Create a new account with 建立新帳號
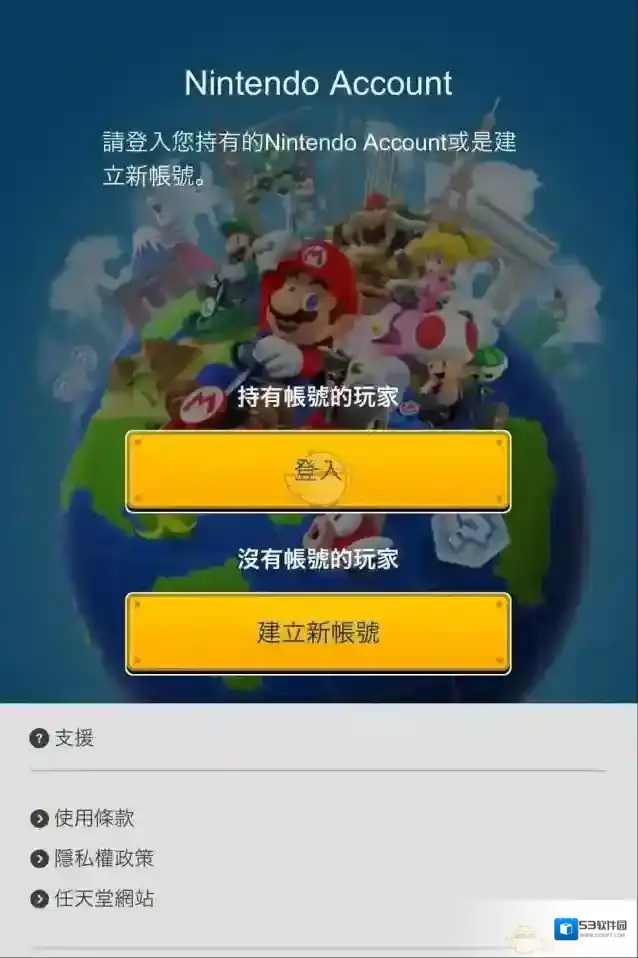Image resolution: width=638 pixels, height=958 pixels. tap(318, 632)
